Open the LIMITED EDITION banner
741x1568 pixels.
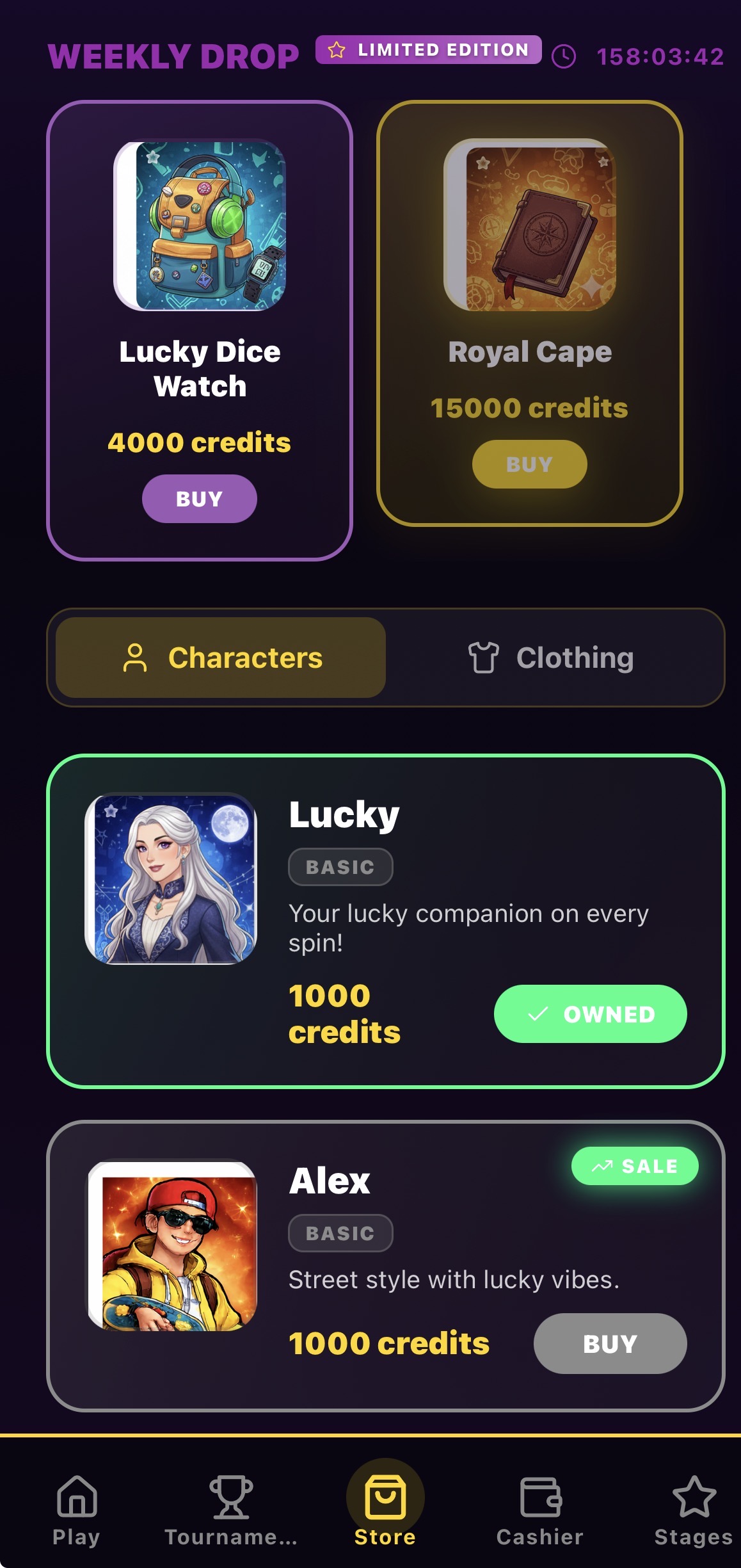pyautogui.click(x=427, y=49)
